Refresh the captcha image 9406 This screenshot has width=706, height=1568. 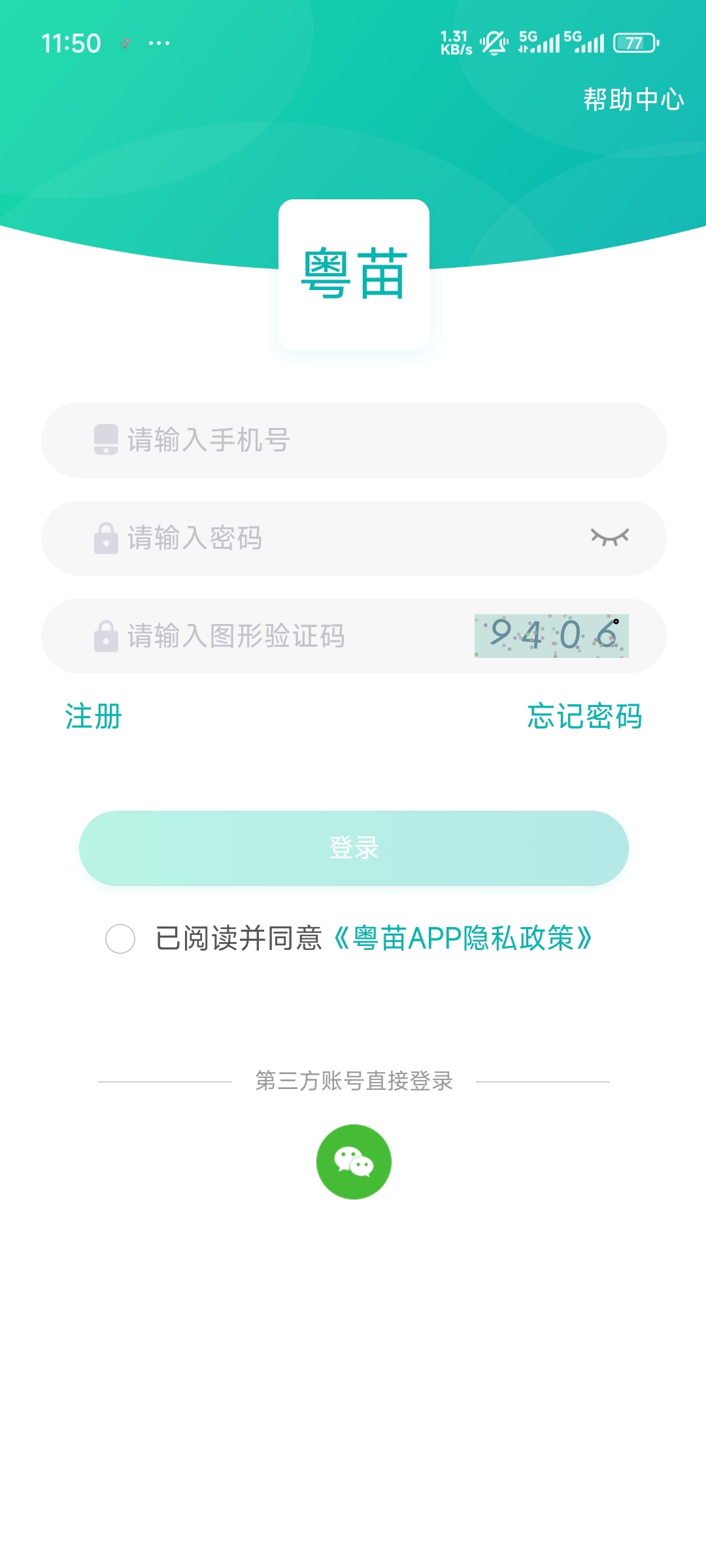point(551,636)
